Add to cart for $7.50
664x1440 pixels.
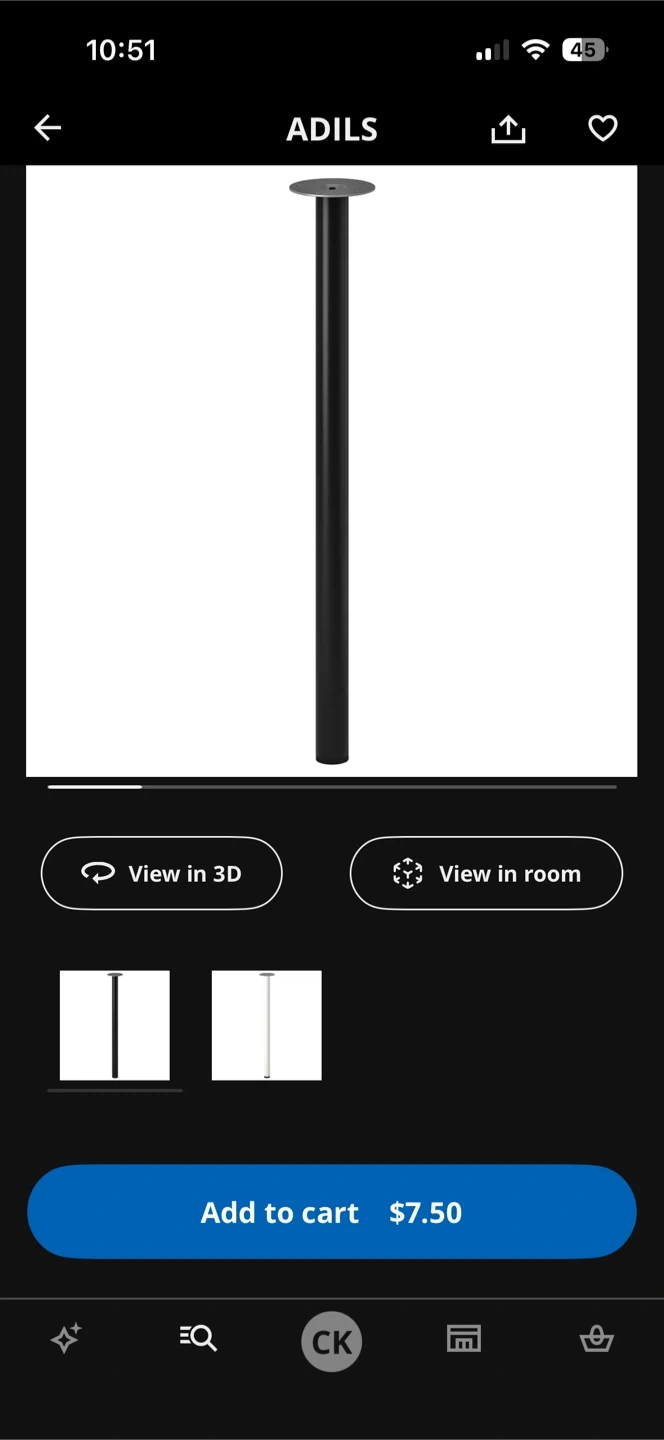click(332, 1212)
